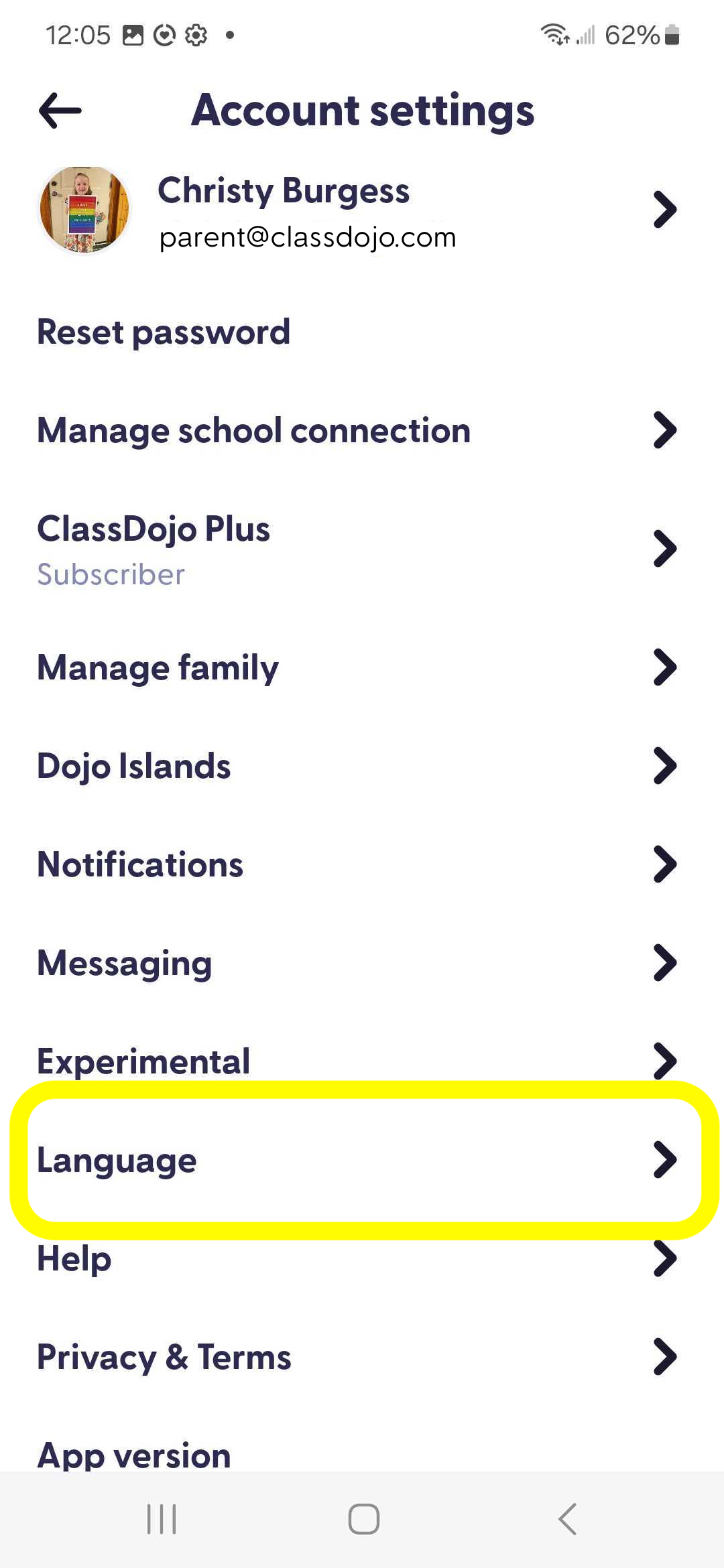Open Experimental settings
This screenshot has height=1568, width=724.
tap(362, 1061)
